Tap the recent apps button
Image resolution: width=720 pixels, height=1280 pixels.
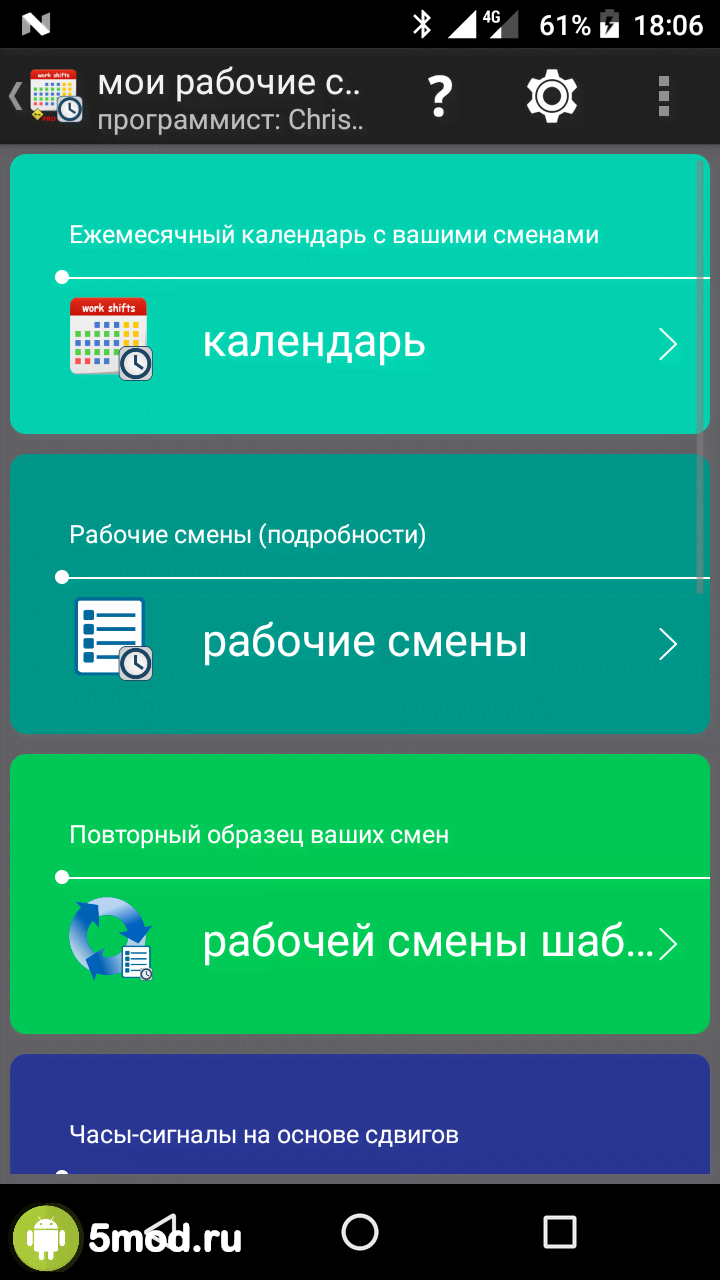pos(559,1232)
